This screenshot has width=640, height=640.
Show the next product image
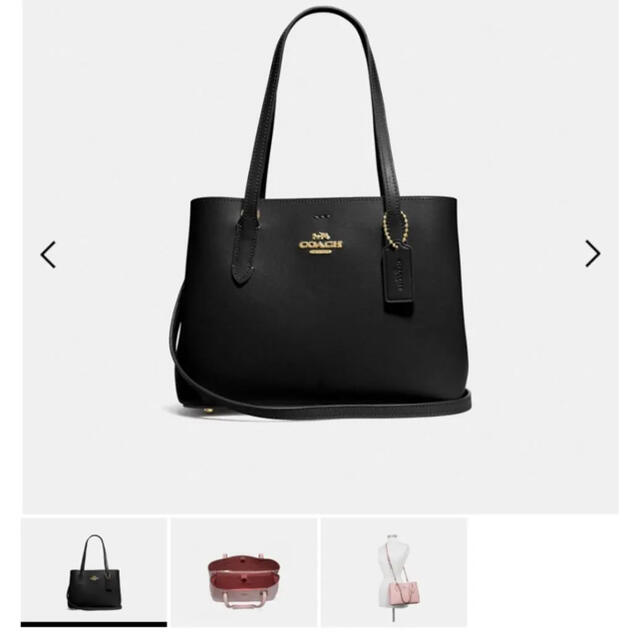(592, 254)
